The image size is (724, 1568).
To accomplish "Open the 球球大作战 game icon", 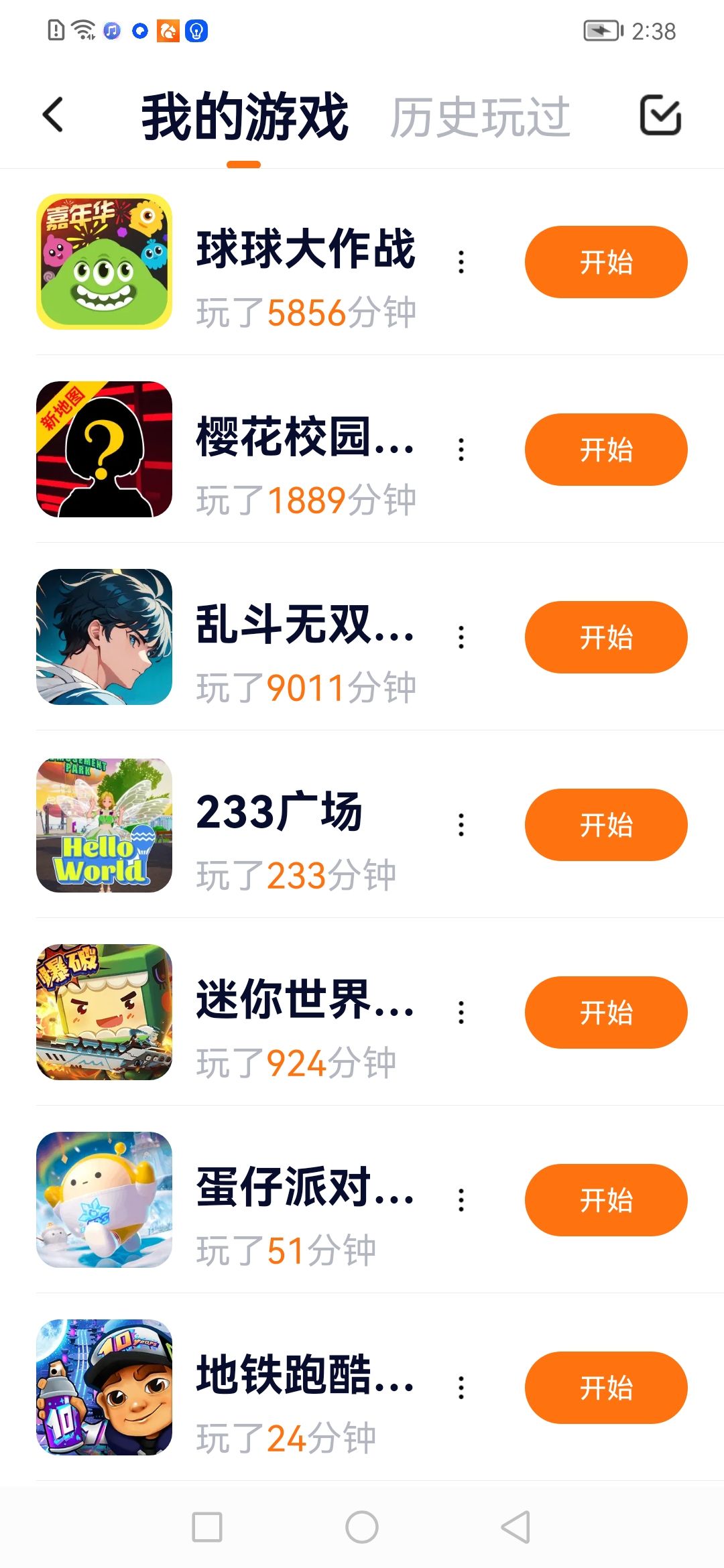I will coord(104,262).
